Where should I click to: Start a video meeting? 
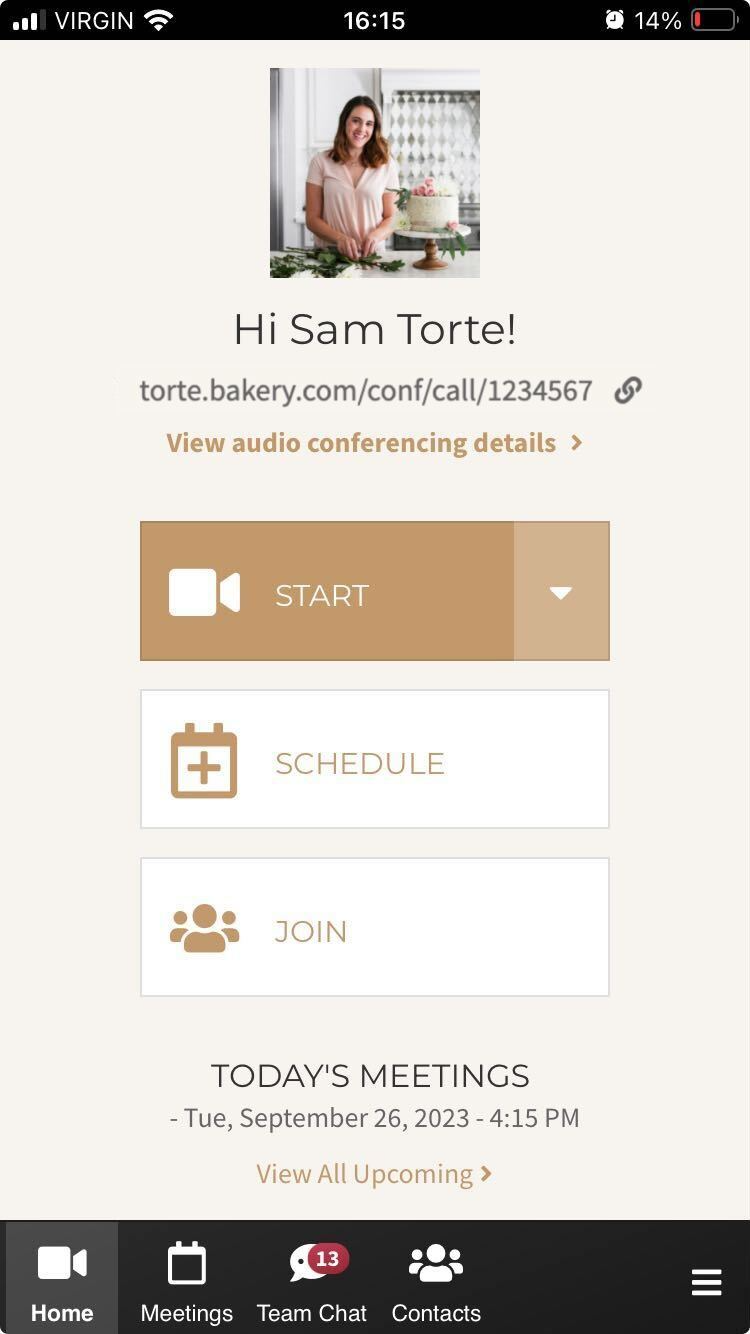point(327,591)
